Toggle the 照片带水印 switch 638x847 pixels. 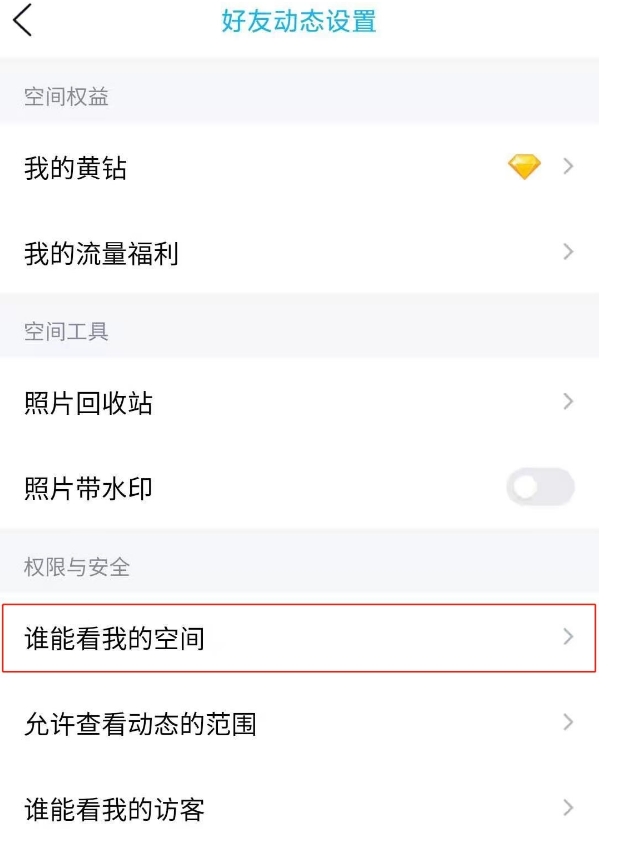(x=540, y=488)
